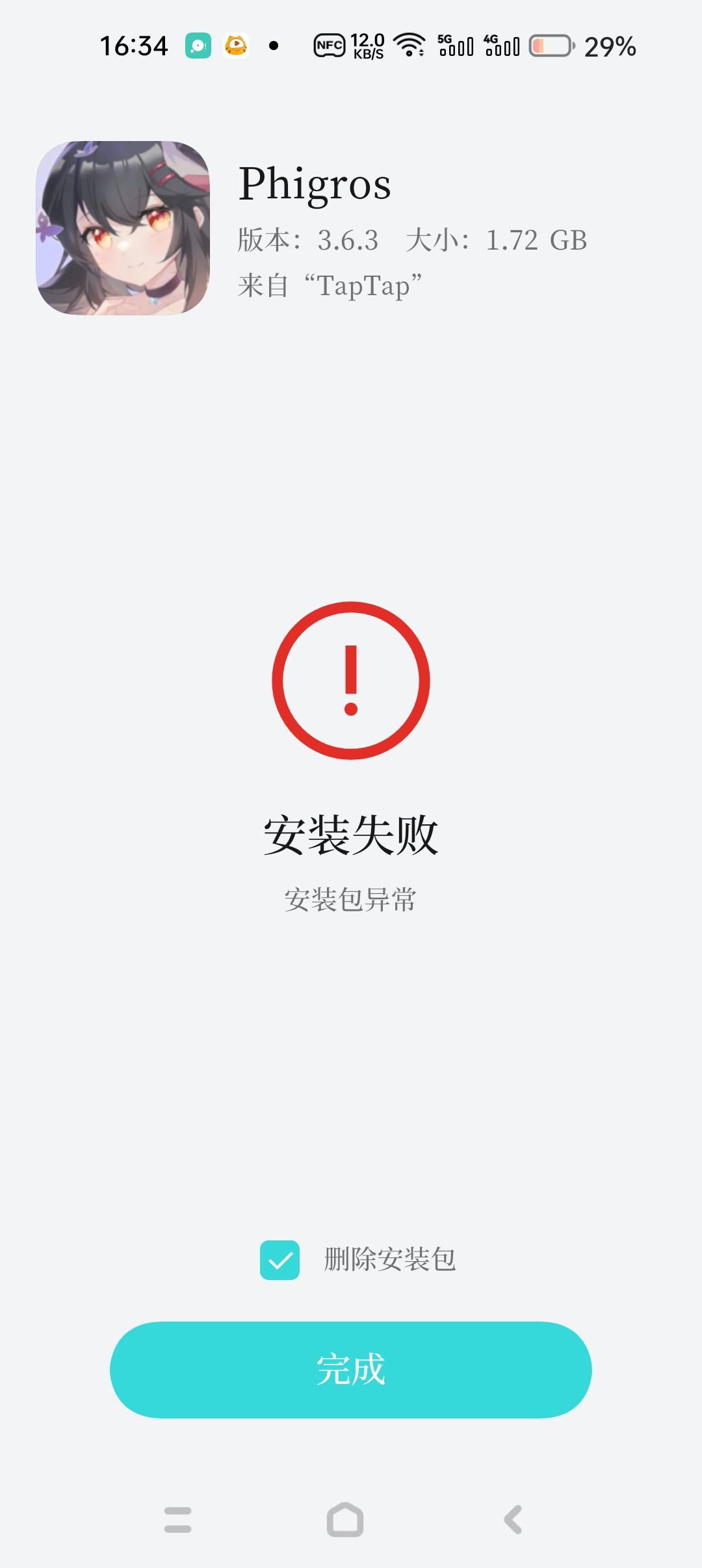Viewport: 702px width, 1568px height.
Task: Tap the NFC status bar icon
Action: (330, 46)
